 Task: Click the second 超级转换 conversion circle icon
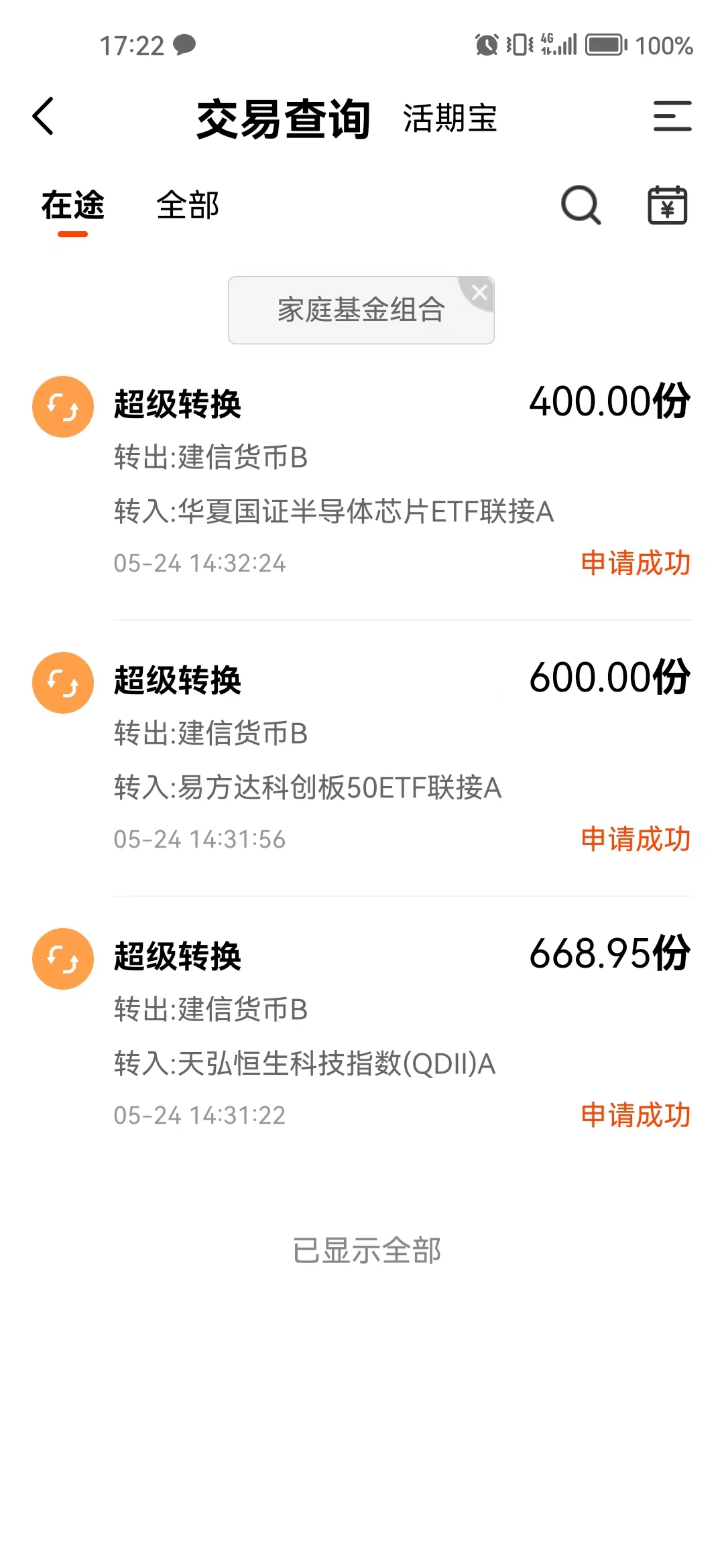coord(62,682)
